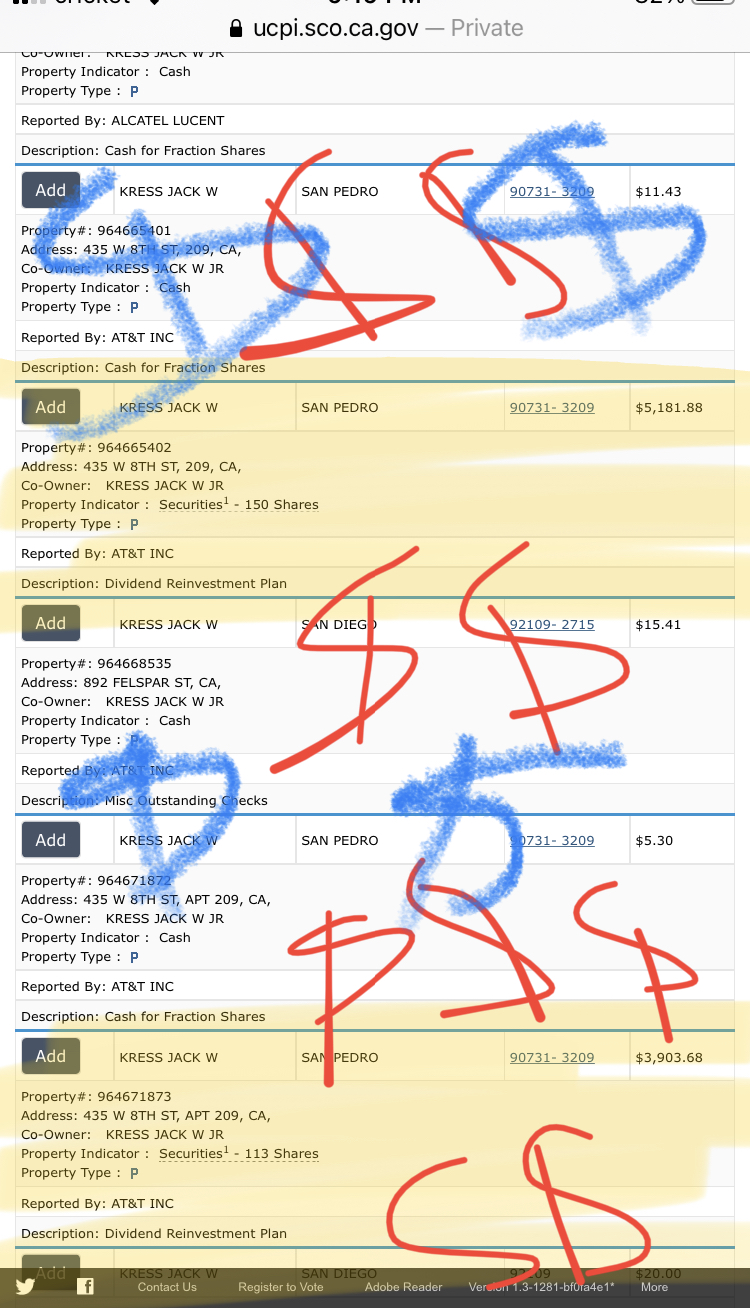The height and width of the screenshot is (1308, 750).
Task: Open the Register to Vote link
Action: (x=281, y=1287)
